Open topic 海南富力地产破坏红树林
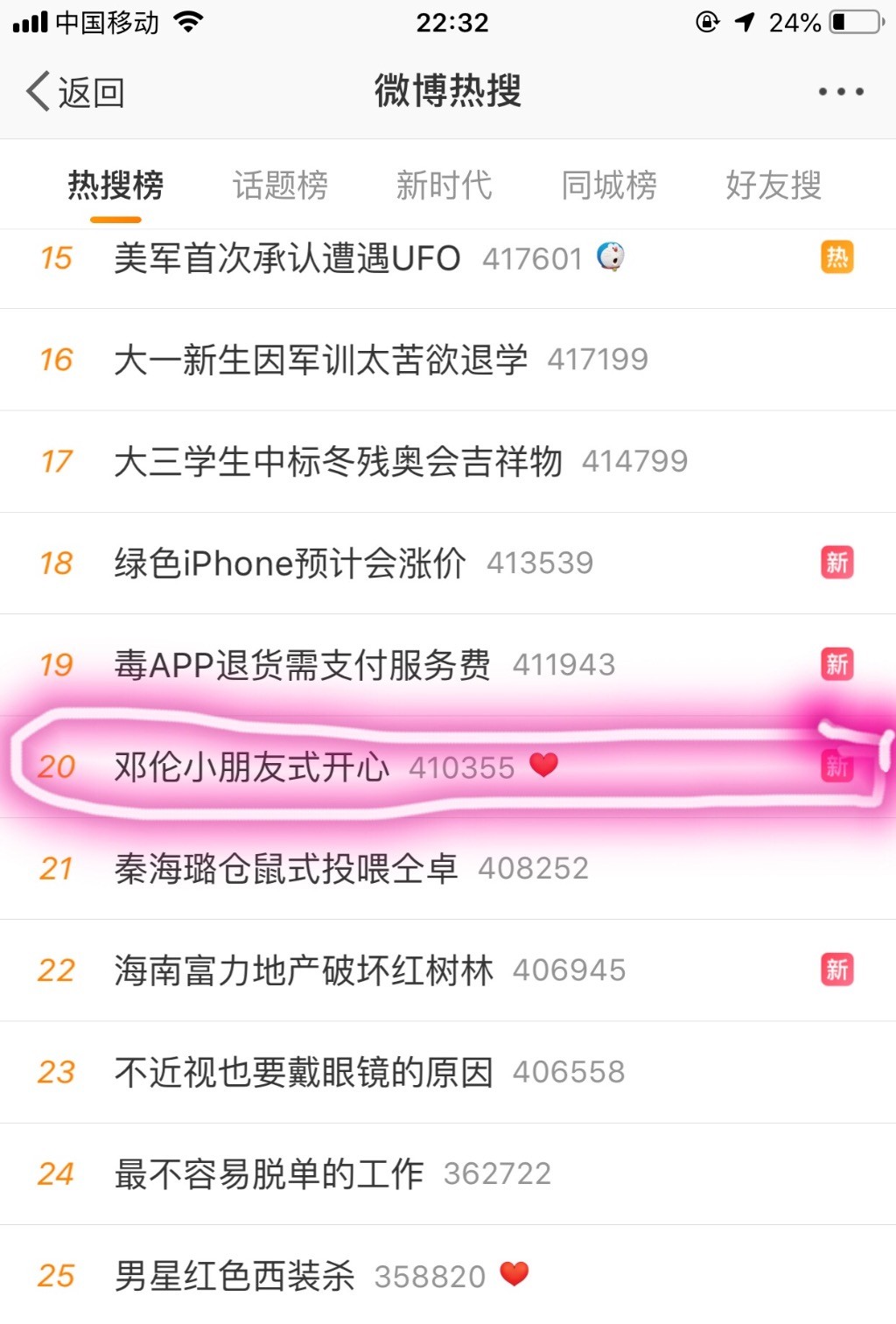Screen dimensions: 896x1324 [304, 970]
